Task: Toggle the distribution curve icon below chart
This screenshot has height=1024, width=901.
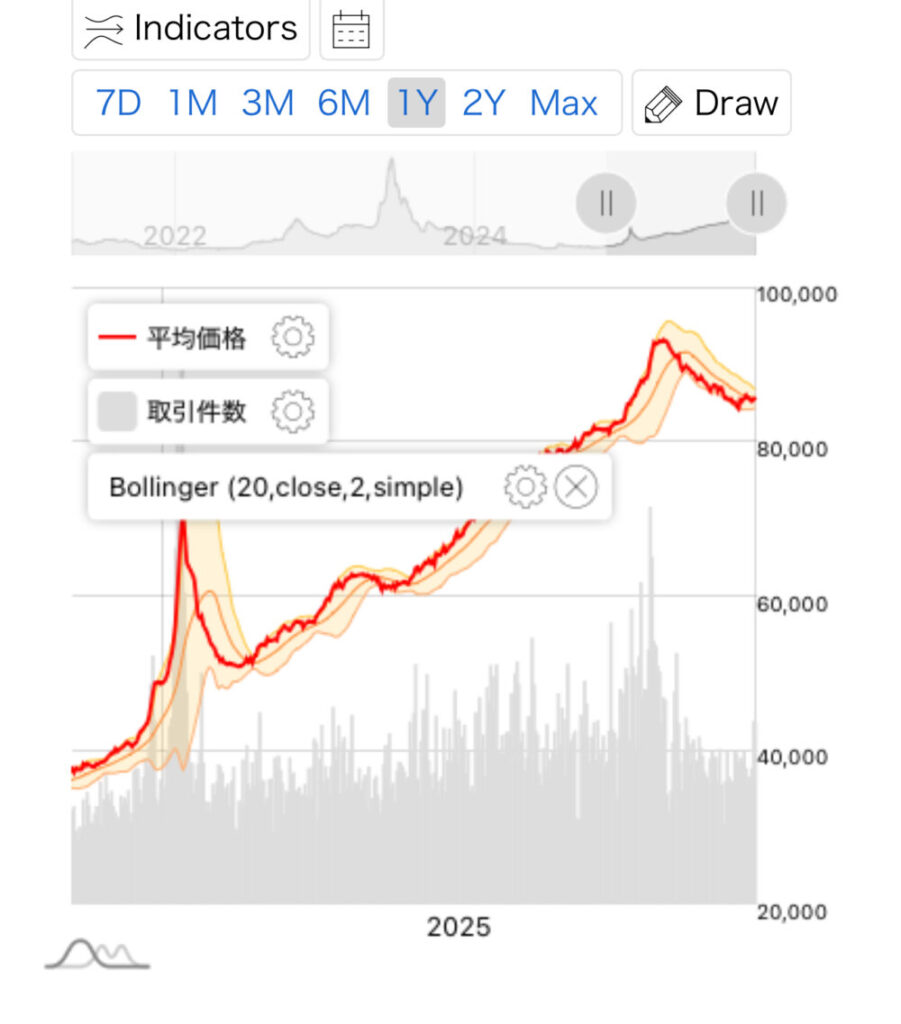Action: click(x=97, y=955)
